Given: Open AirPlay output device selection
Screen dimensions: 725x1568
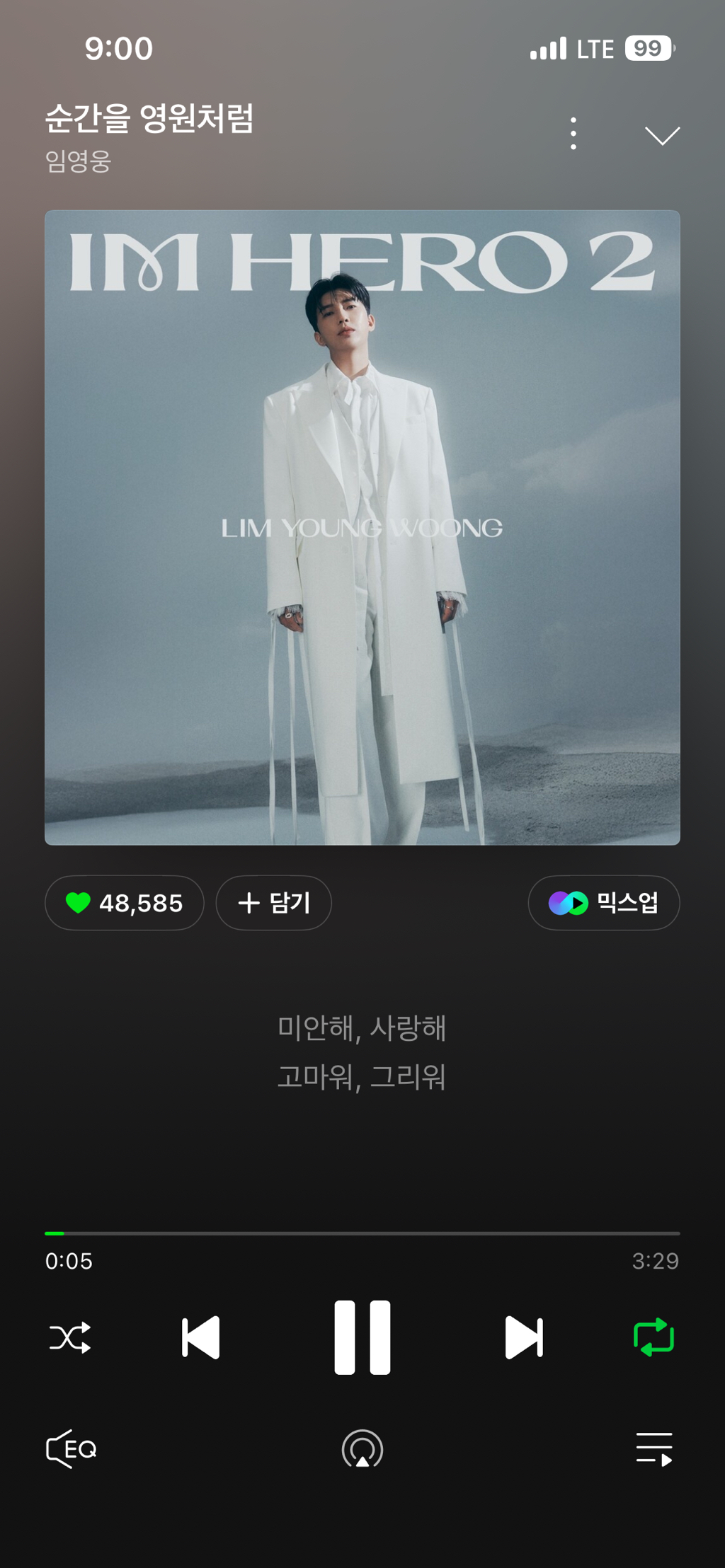Looking at the screenshot, I should click(362, 1449).
